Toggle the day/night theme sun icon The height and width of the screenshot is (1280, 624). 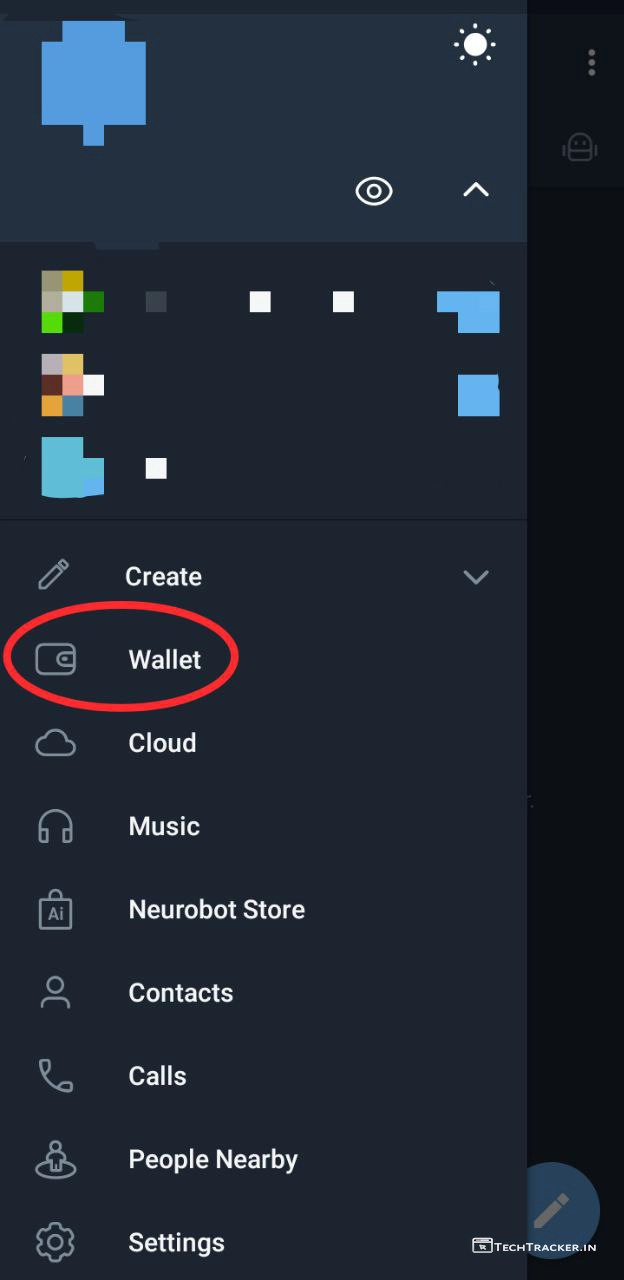click(x=474, y=44)
